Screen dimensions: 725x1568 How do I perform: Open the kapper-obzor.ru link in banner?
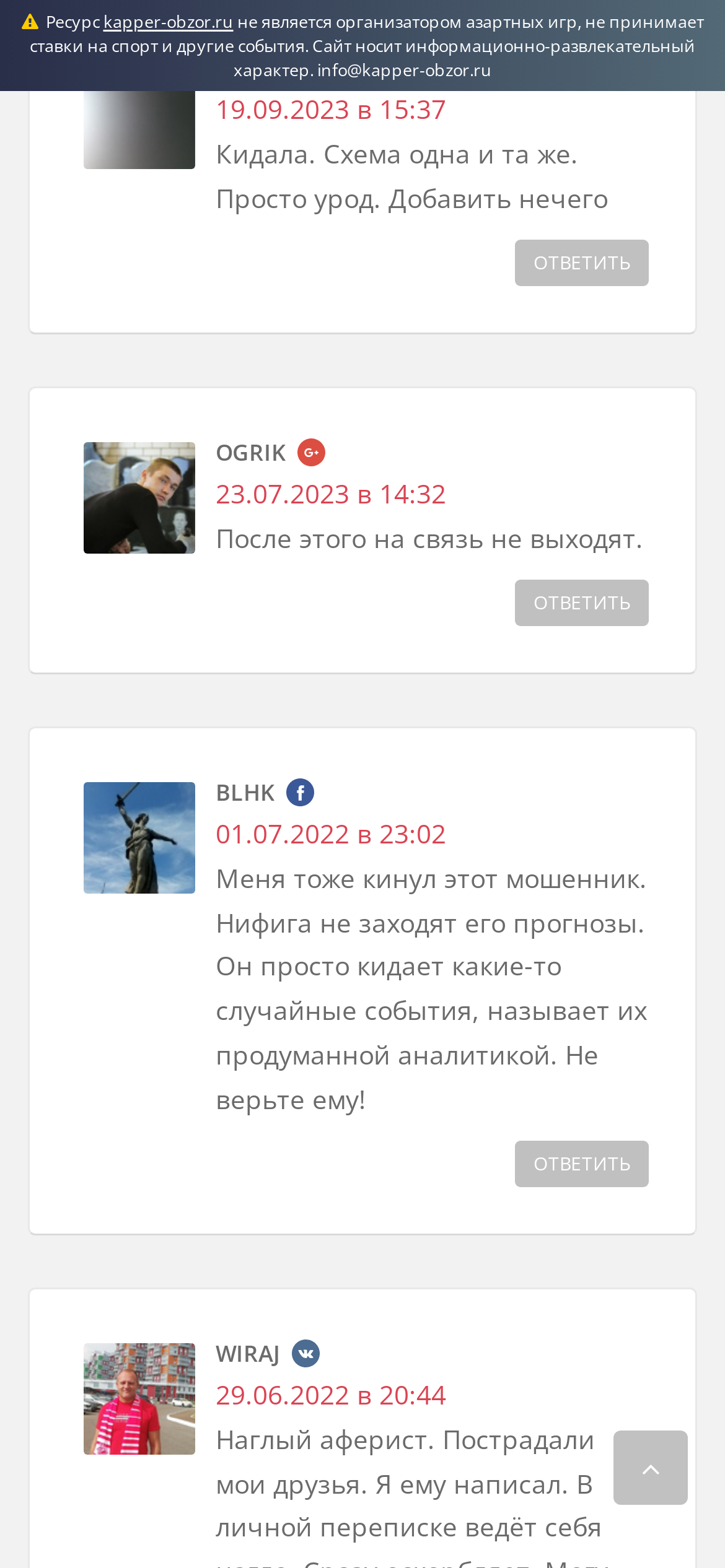coord(168,22)
